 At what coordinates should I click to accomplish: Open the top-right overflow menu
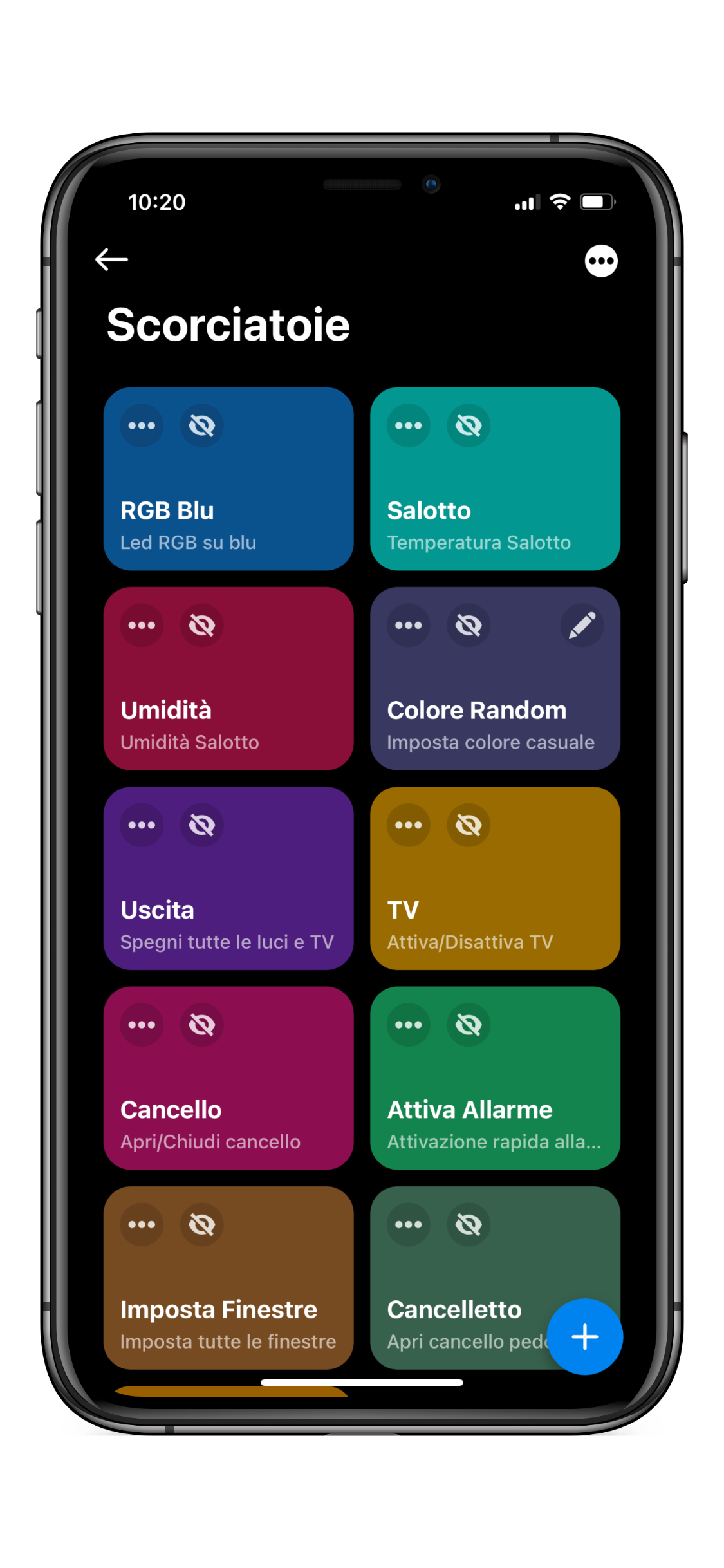point(600,261)
